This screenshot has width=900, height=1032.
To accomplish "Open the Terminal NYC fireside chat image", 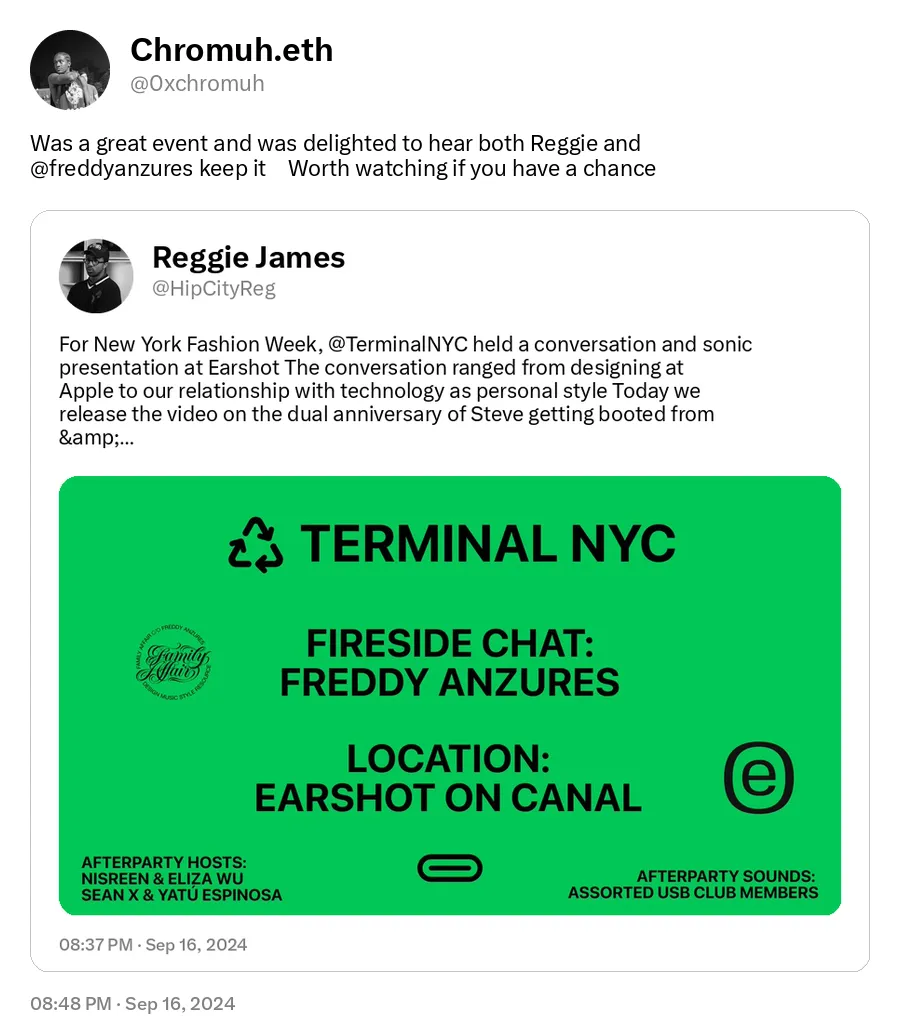I will 449,695.
